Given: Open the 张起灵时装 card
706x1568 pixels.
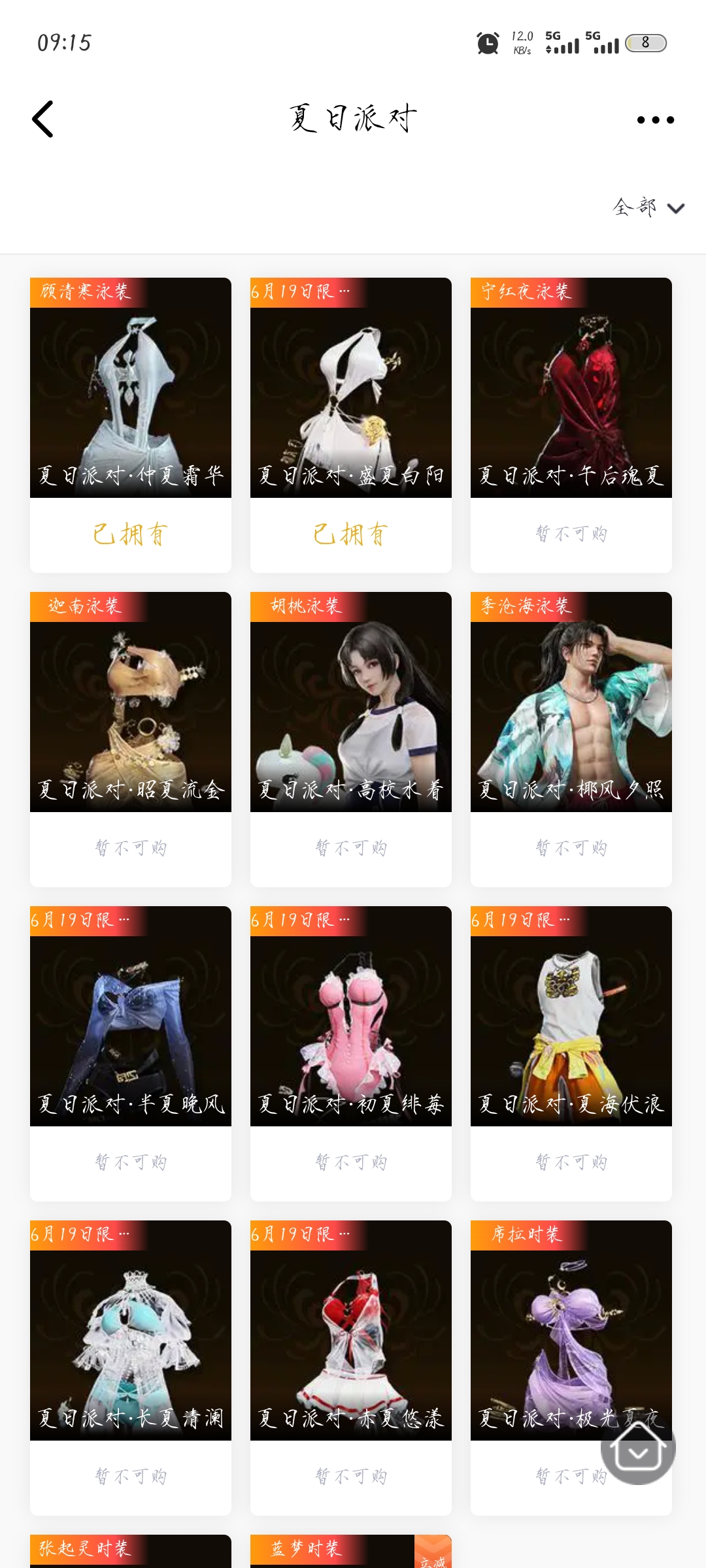Looking at the screenshot, I should point(131,1552).
